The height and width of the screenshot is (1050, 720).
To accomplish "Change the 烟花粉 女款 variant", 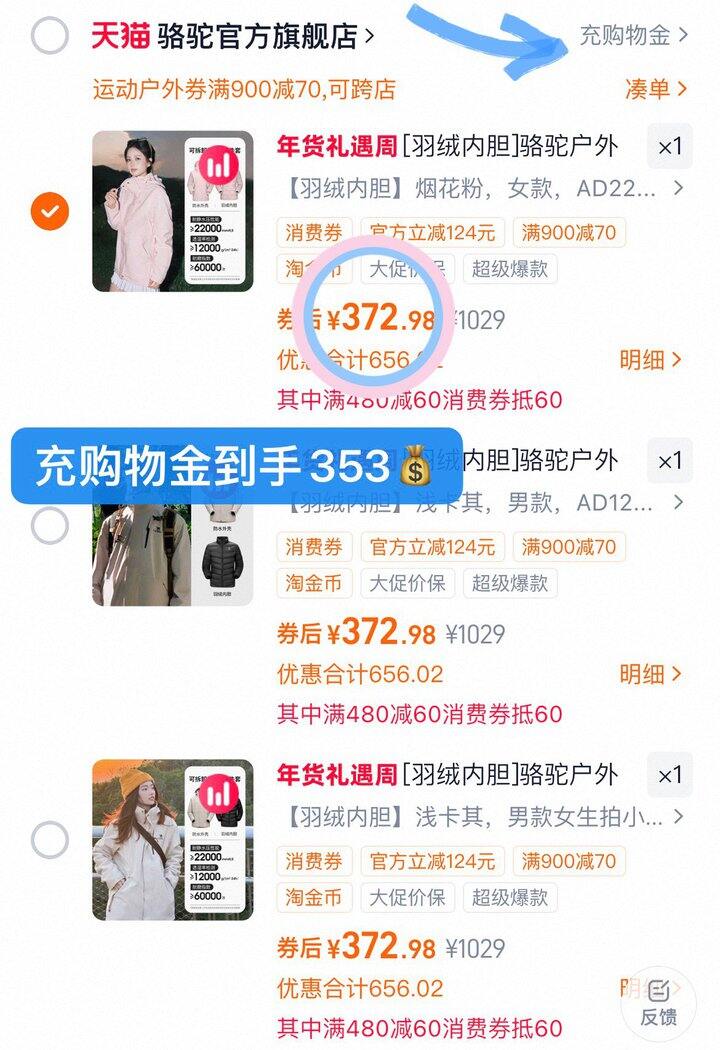I will coord(480,188).
